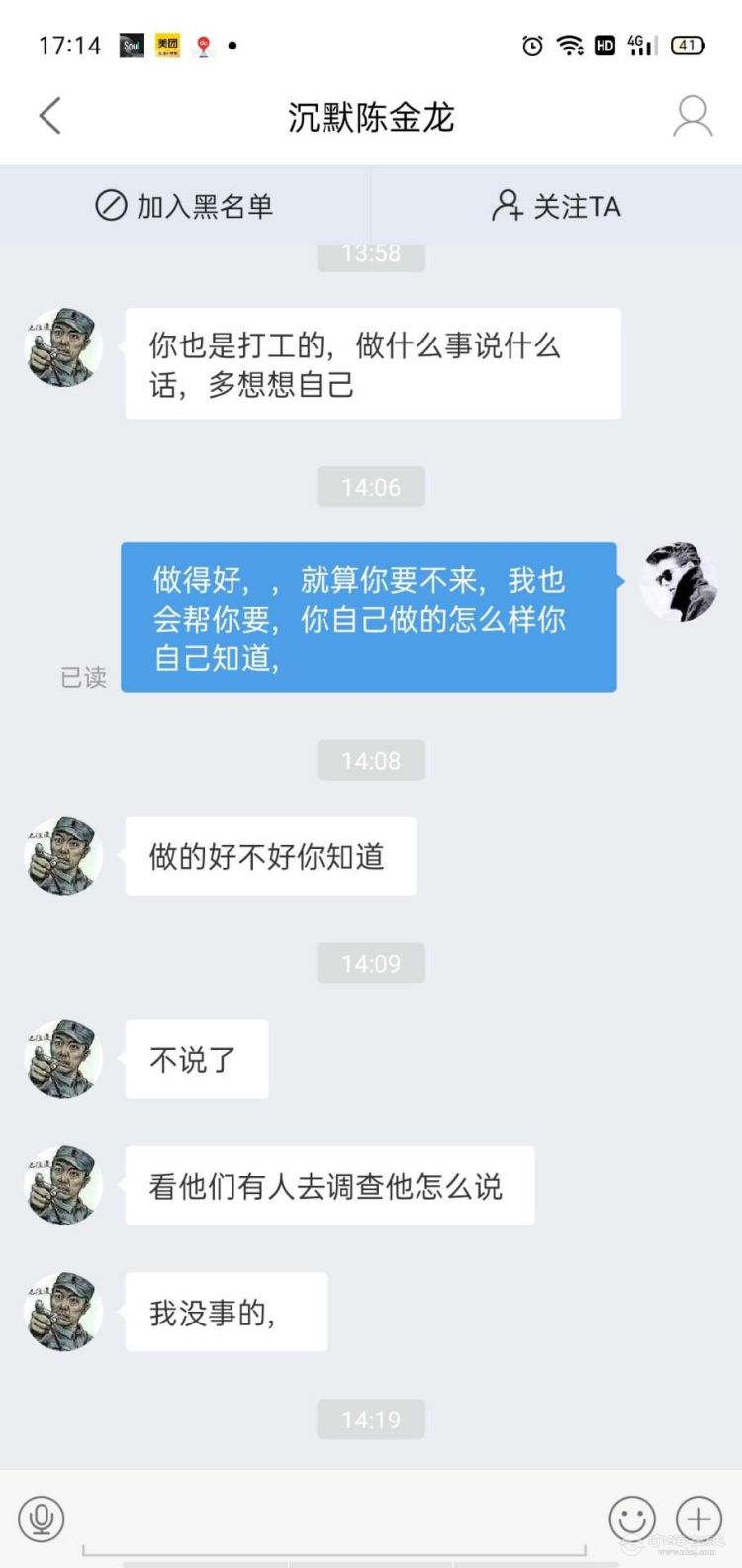Tap the voice input microphone

tap(42, 1518)
